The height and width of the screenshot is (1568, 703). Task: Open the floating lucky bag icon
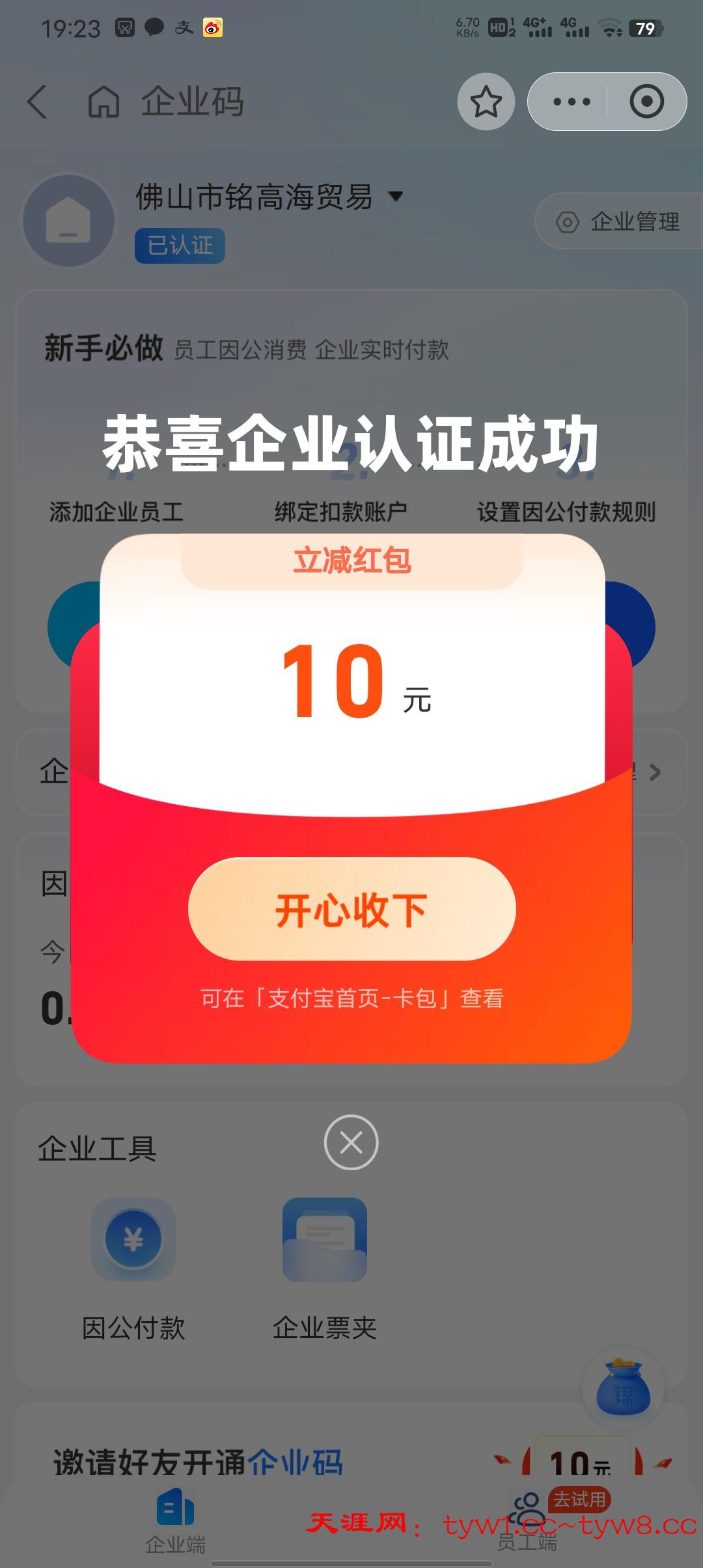pyautogui.click(x=623, y=1390)
